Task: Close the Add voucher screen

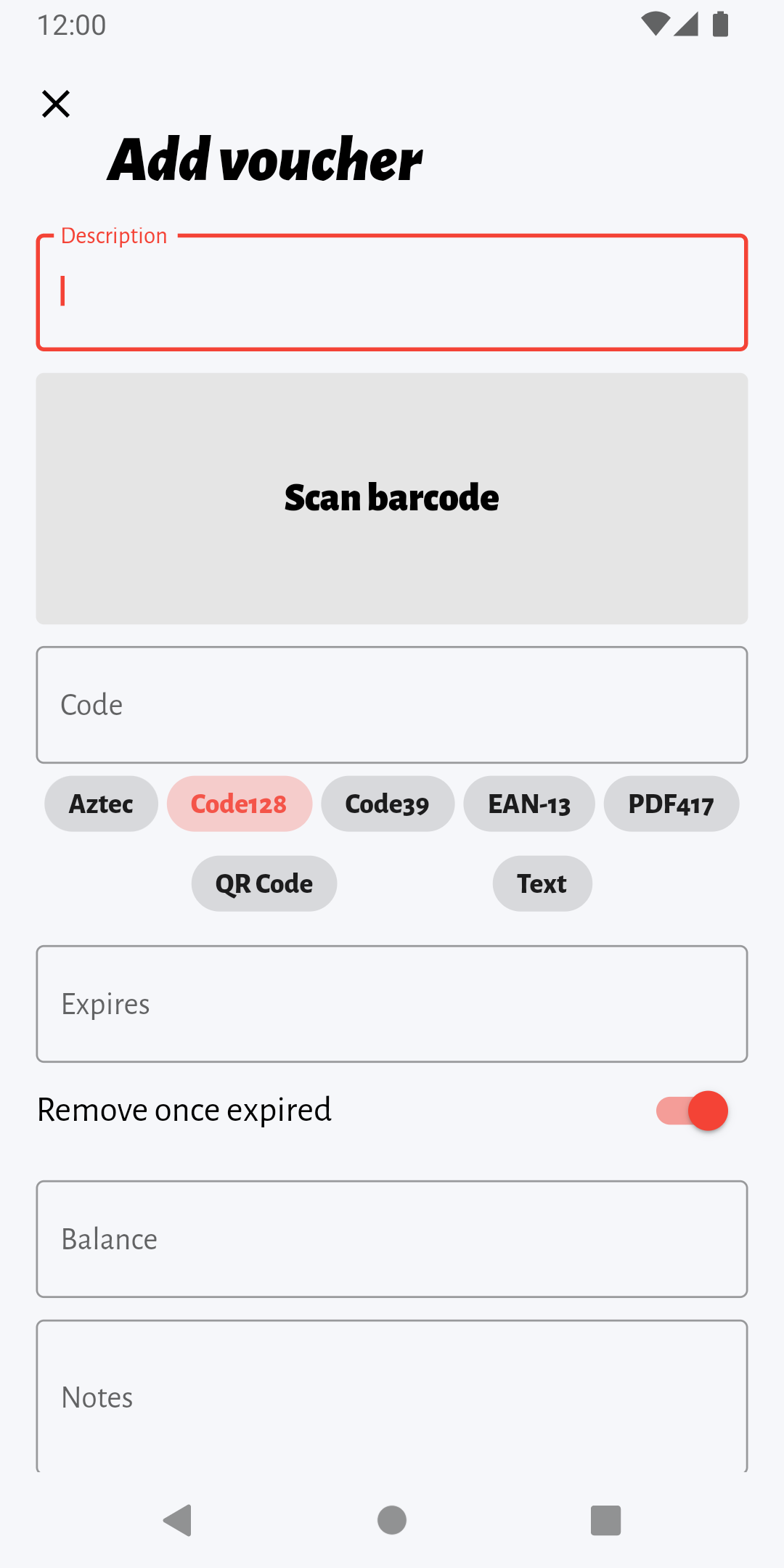Action: pyautogui.click(x=56, y=104)
